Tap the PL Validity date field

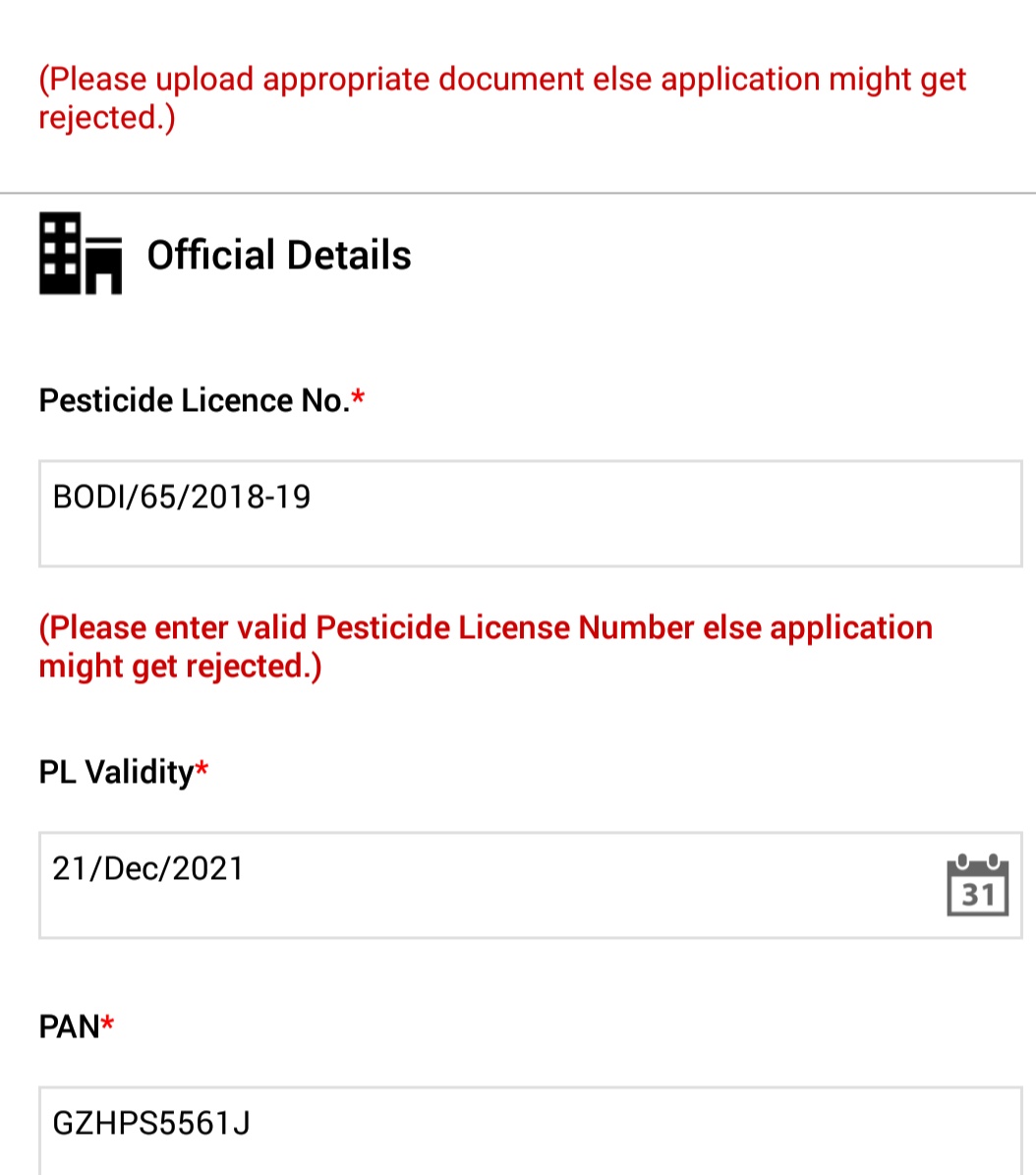click(531, 885)
